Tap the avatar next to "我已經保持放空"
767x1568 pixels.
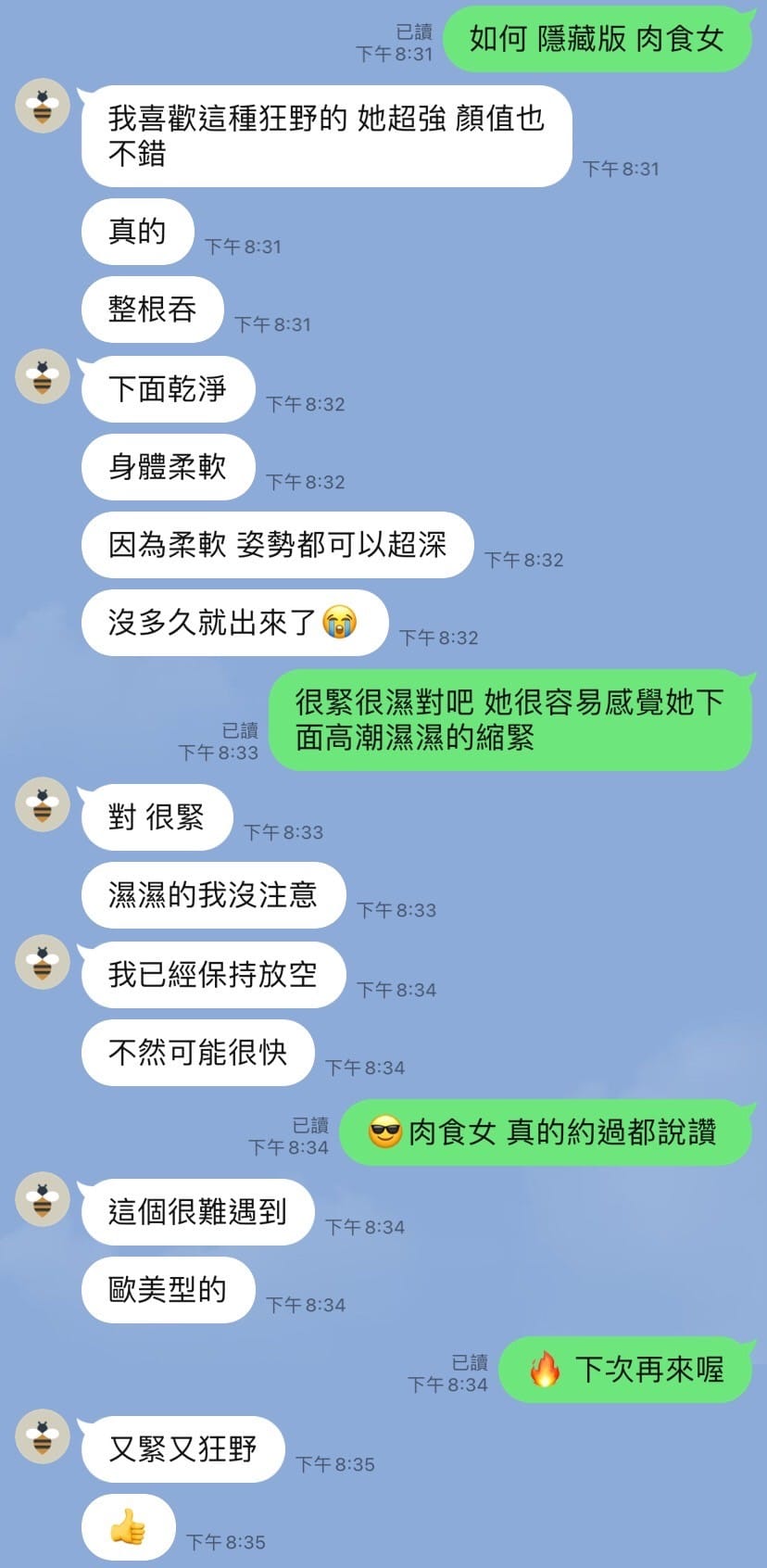(43, 962)
